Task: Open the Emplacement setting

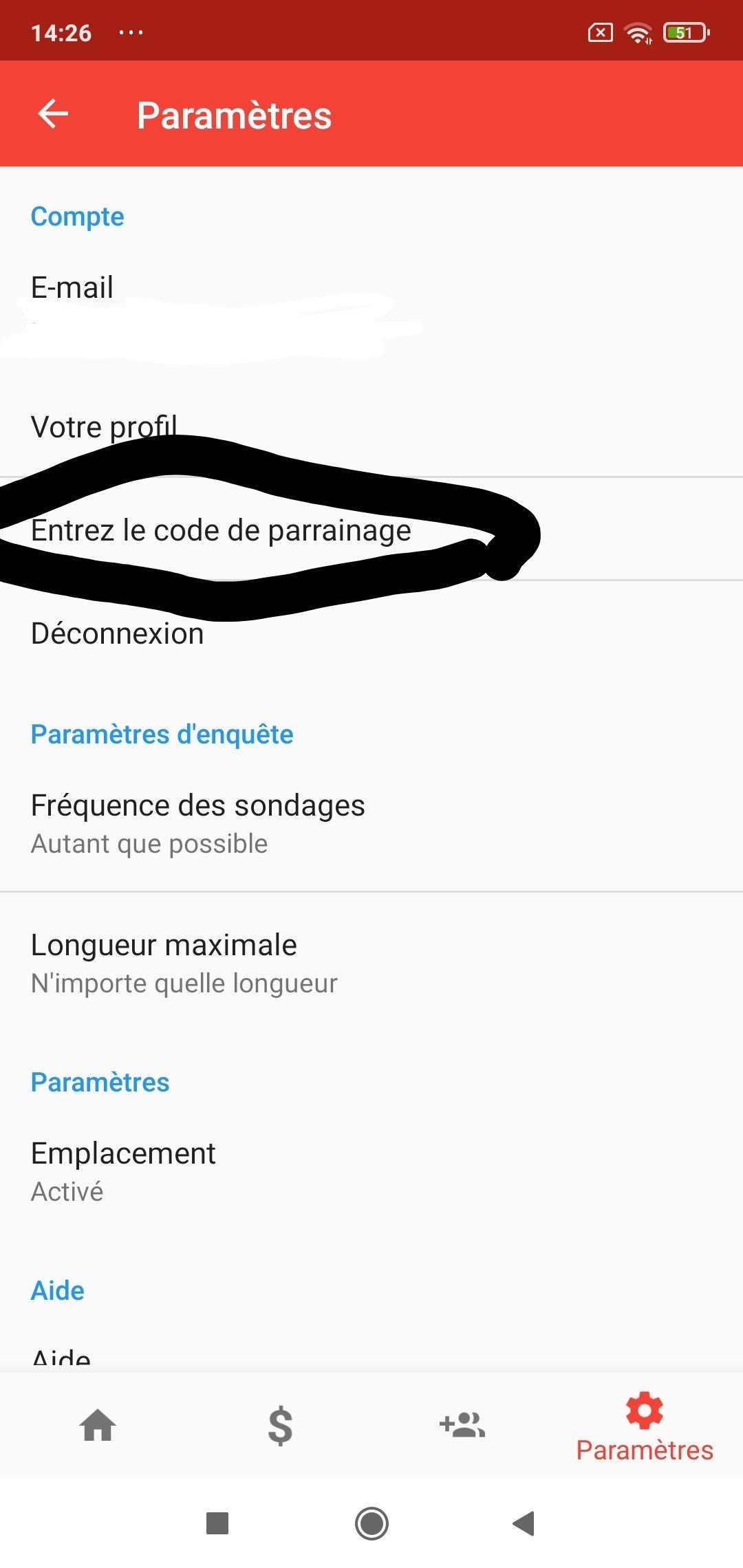Action: pos(371,1171)
